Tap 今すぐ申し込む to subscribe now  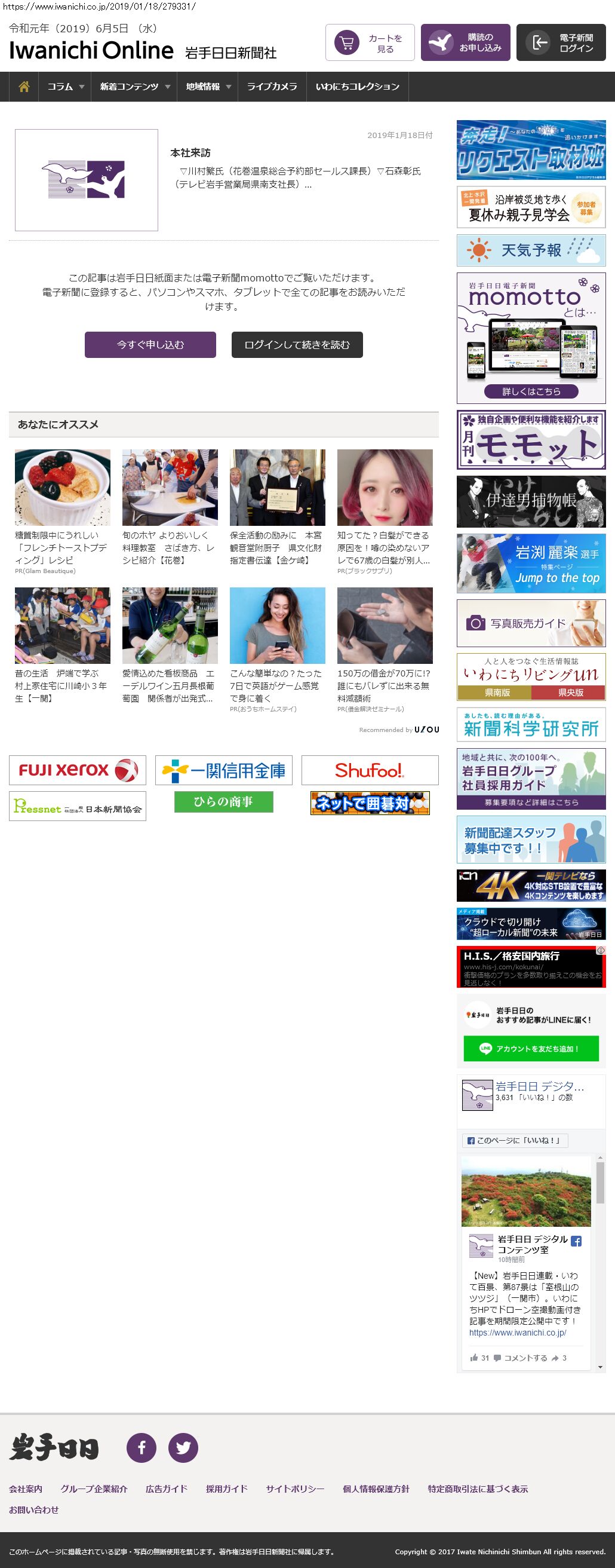150,345
